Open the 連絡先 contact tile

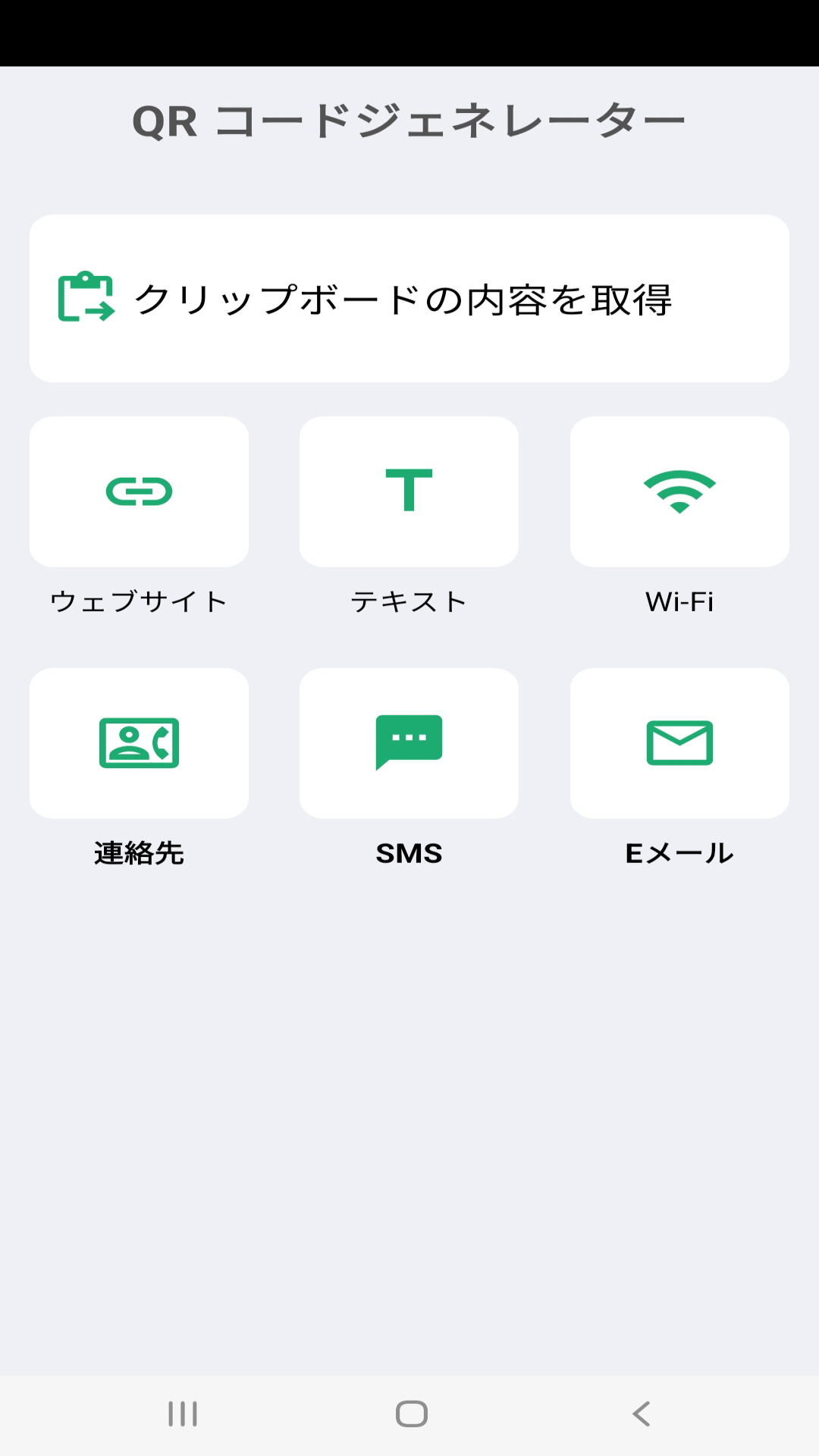(x=139, y=743)
